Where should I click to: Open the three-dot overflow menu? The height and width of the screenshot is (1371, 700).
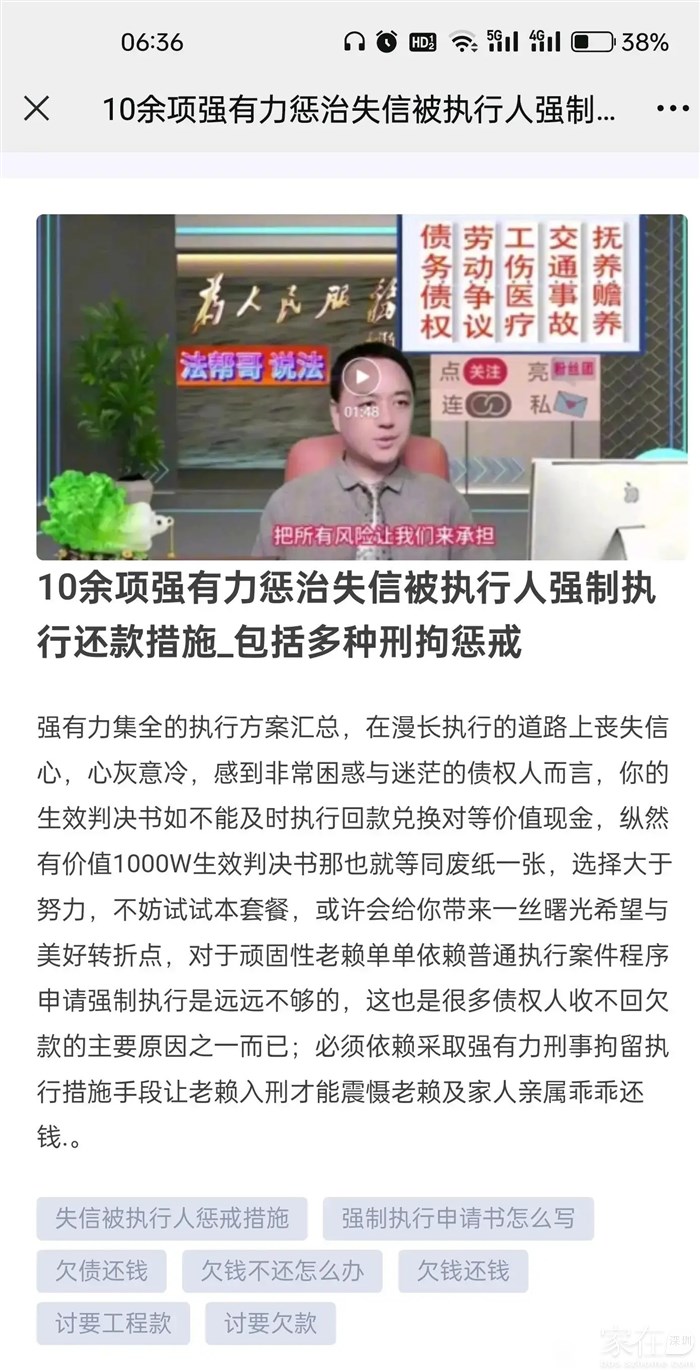[x=672, y=109]
